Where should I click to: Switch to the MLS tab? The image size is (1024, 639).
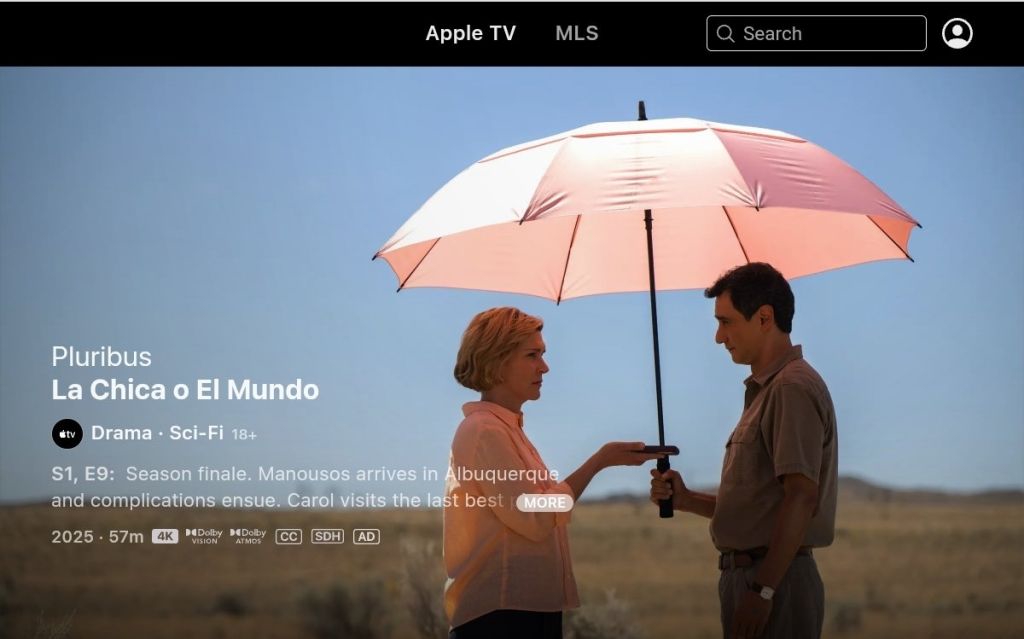point(576,33)
